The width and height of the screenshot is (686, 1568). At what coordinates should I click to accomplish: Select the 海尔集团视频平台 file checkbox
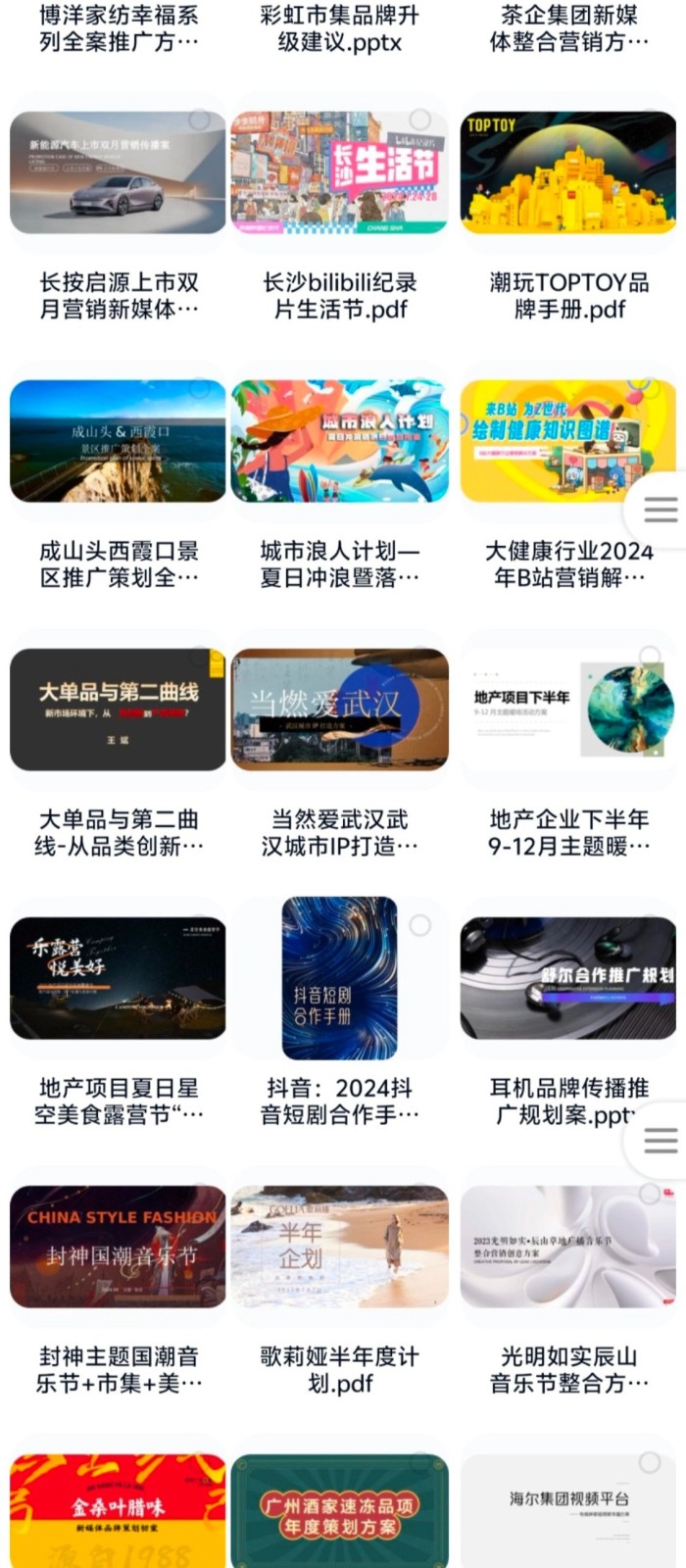click(x=650, y=1462)
